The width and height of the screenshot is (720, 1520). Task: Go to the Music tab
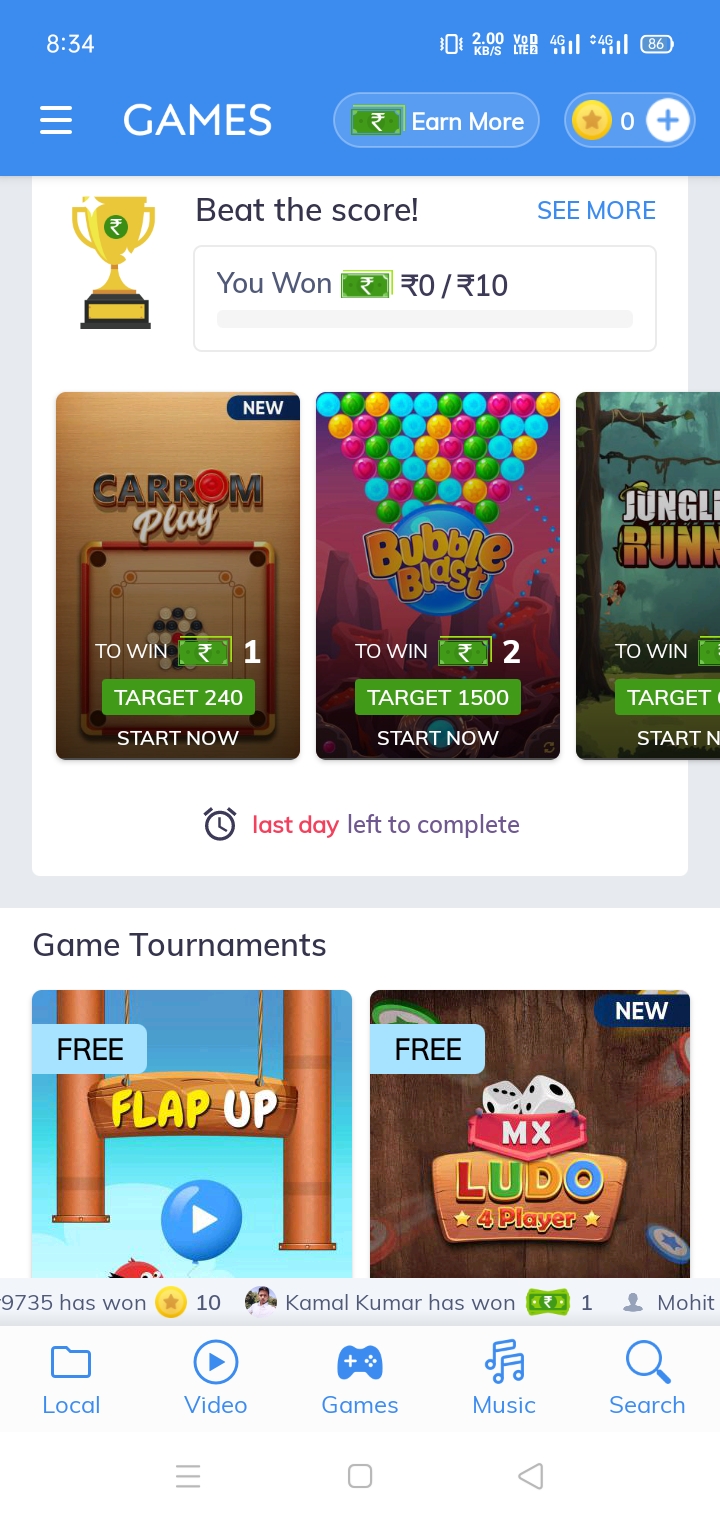[504, 1380]
